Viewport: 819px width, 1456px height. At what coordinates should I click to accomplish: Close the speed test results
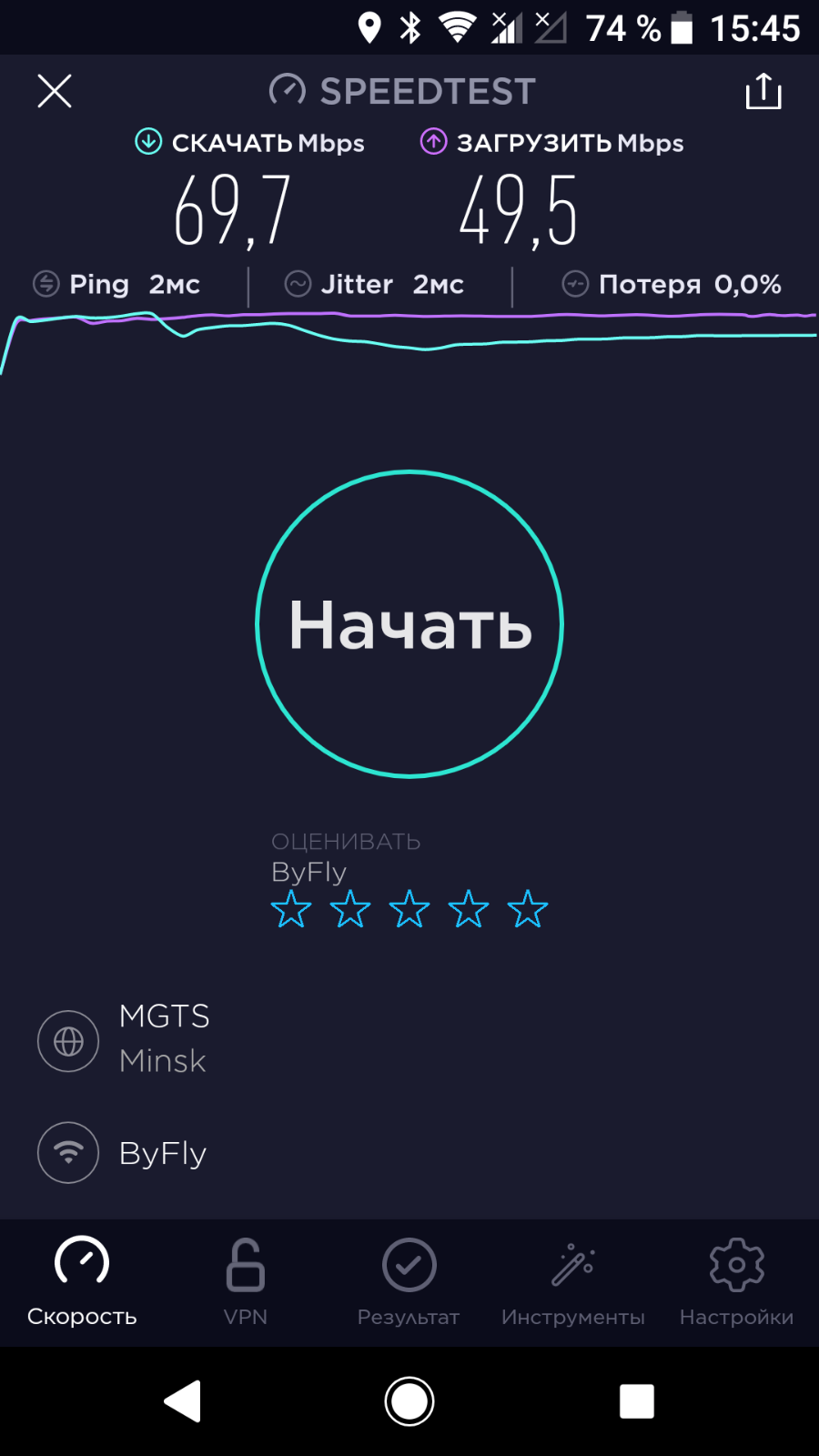tap(55, 91)
